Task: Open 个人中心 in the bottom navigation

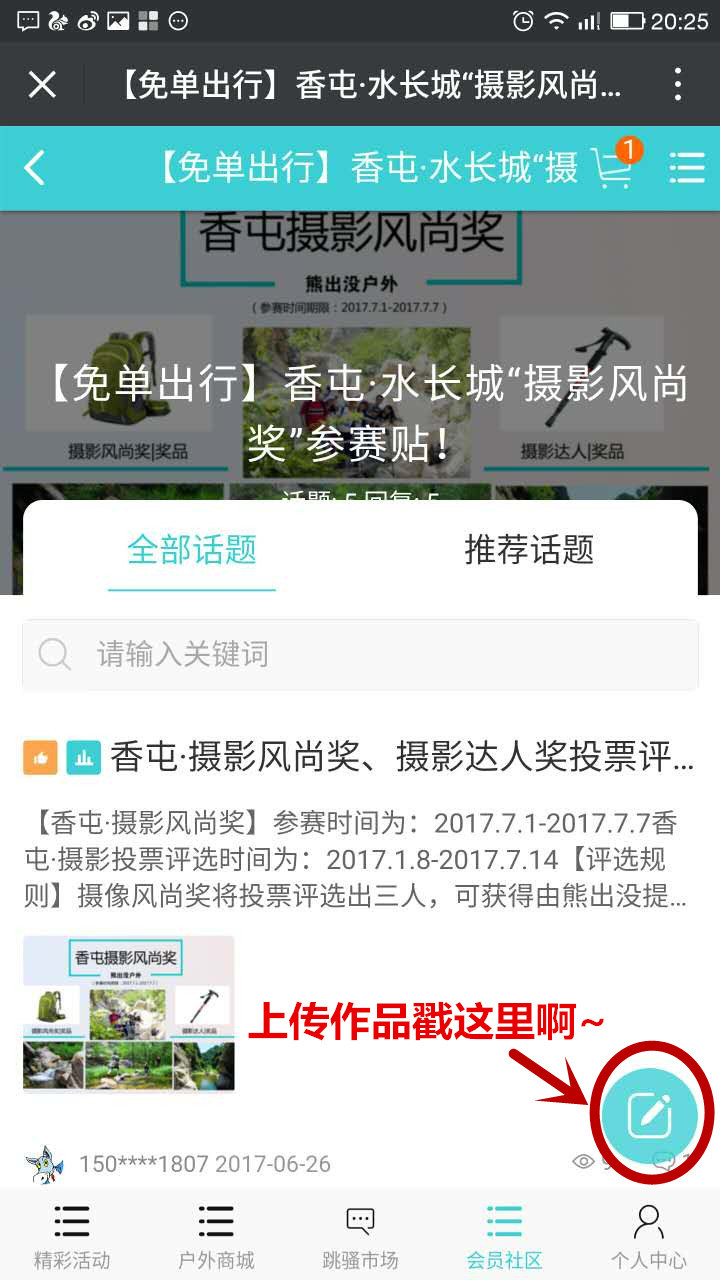Action: pyautogui.click(x=648, y=1235)
